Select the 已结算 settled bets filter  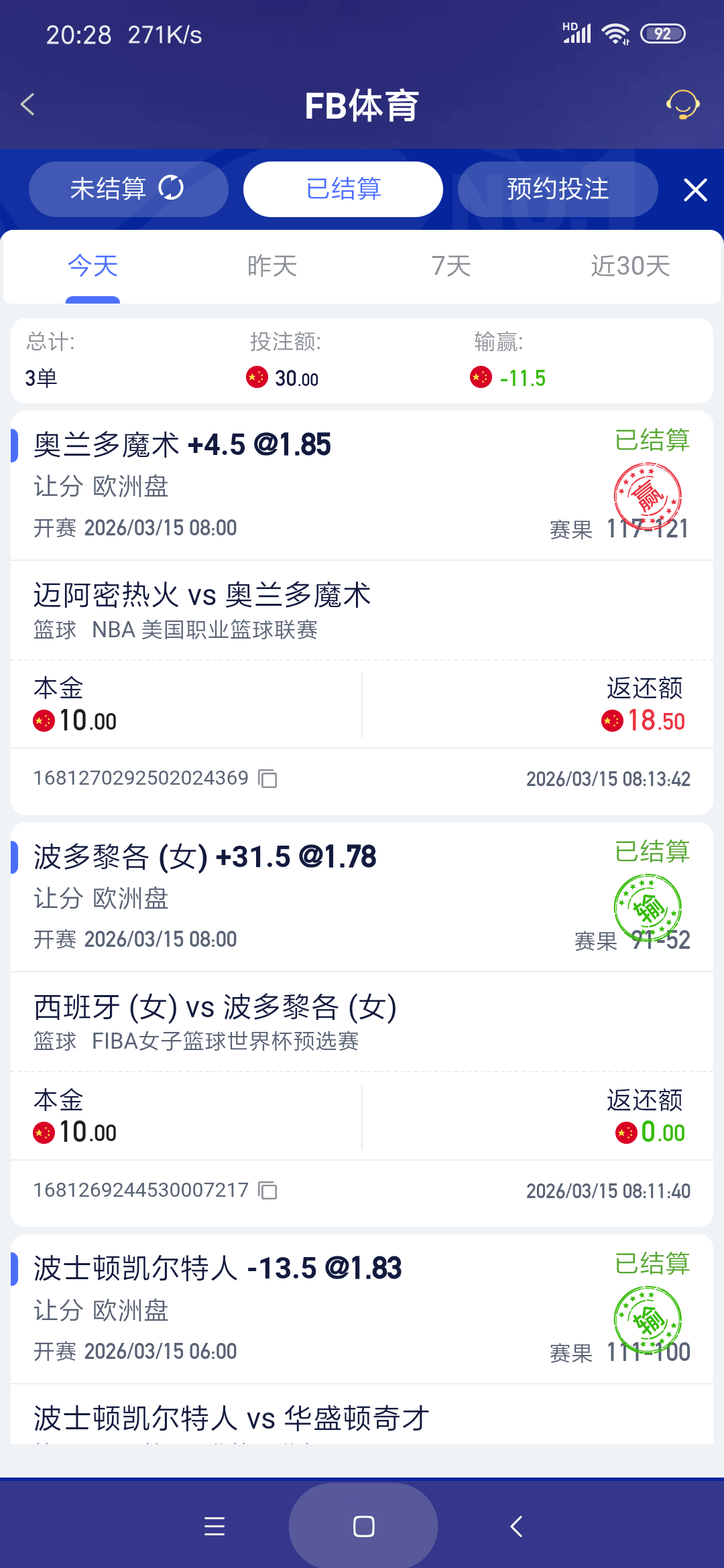[343, 188]
